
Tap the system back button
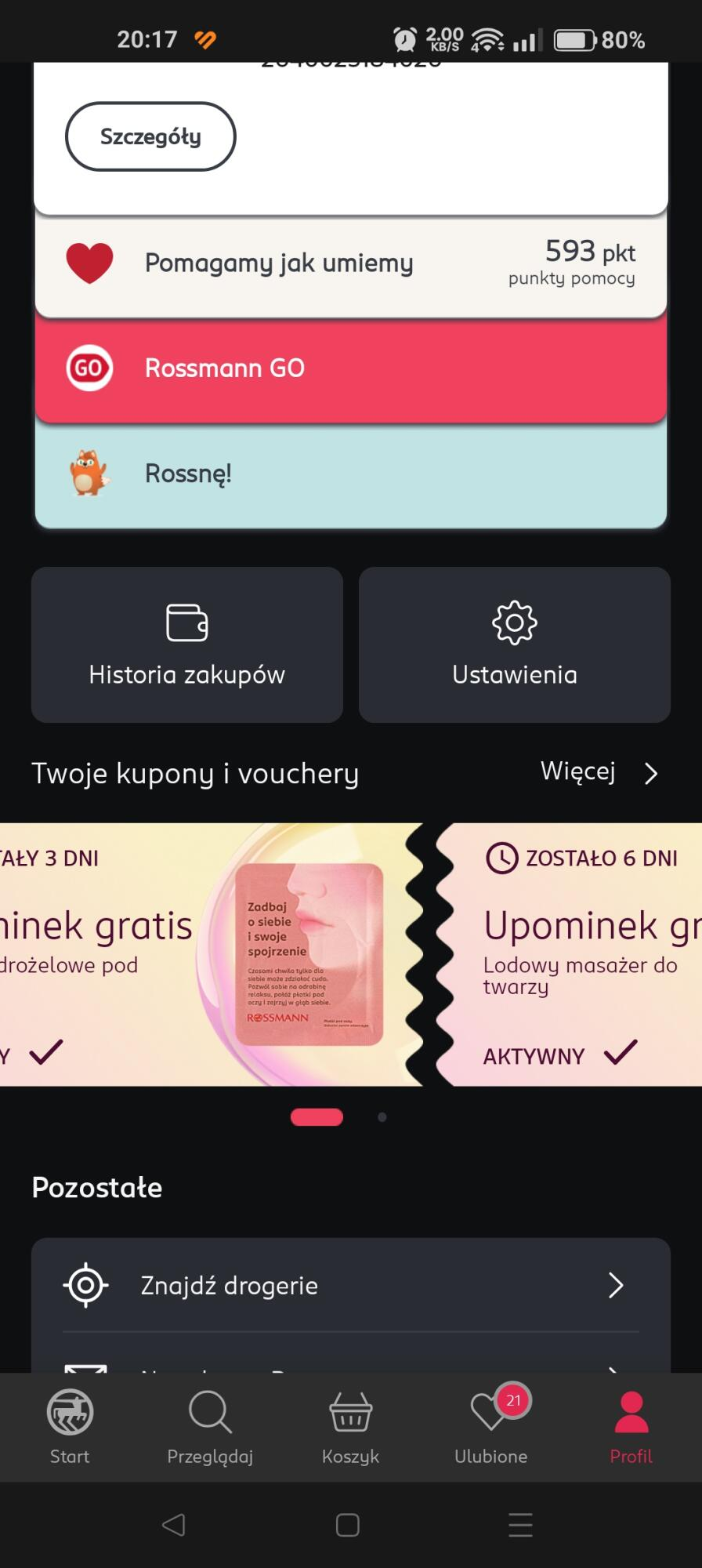(x=173, y=1525)
